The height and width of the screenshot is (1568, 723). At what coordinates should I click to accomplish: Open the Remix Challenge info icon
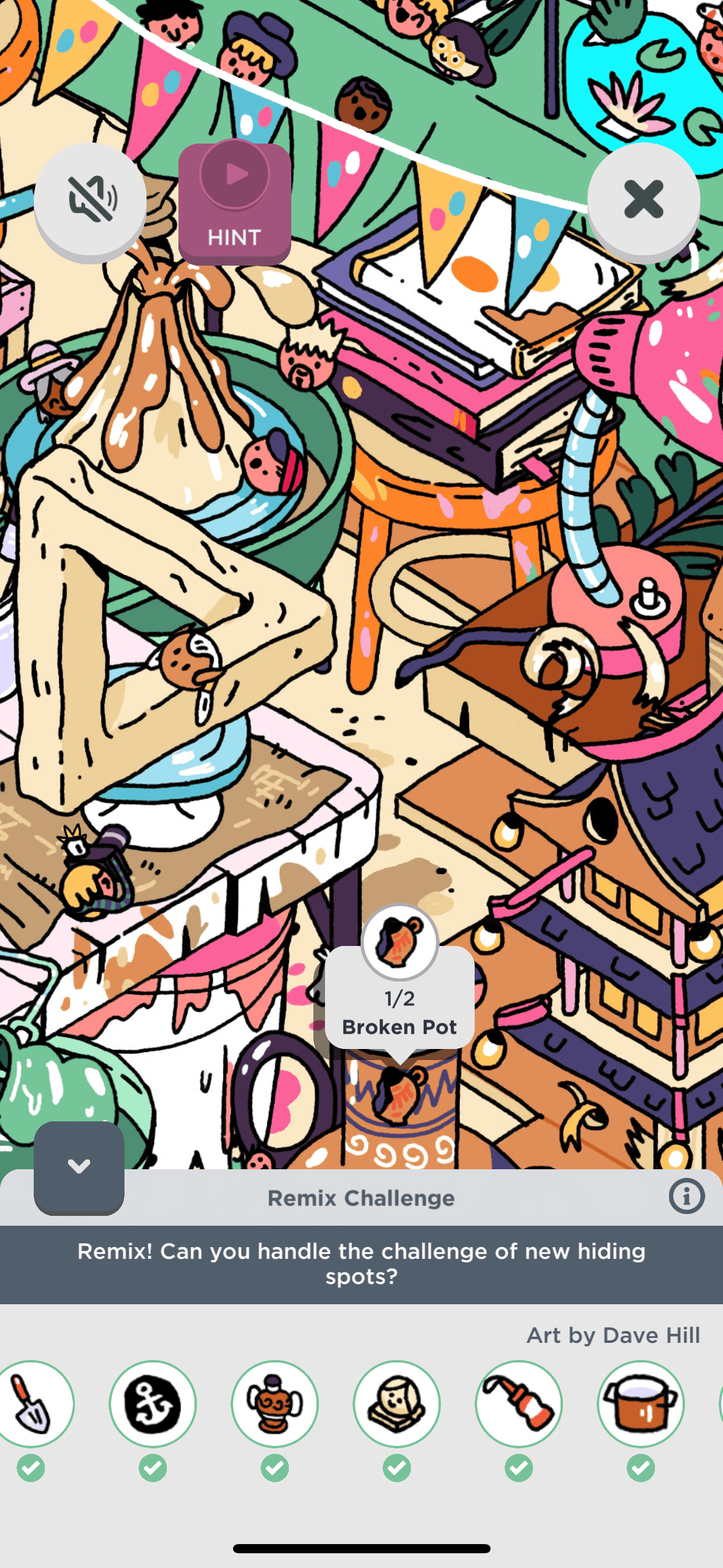click(x=686, y=1196)
